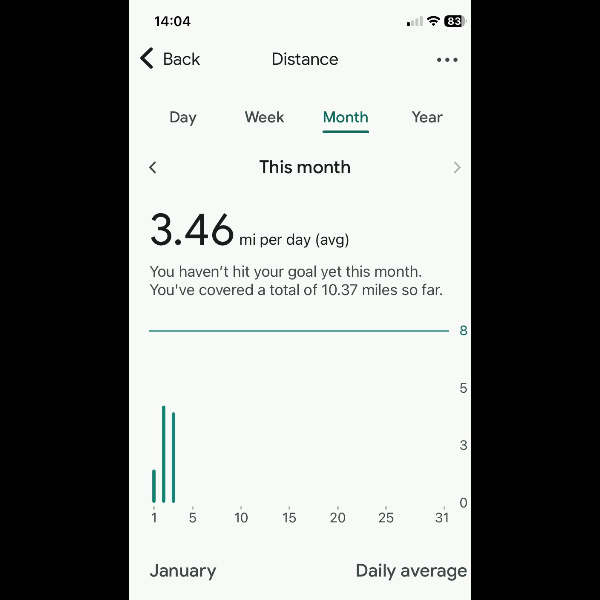Select the Month tab

[345, 117]
